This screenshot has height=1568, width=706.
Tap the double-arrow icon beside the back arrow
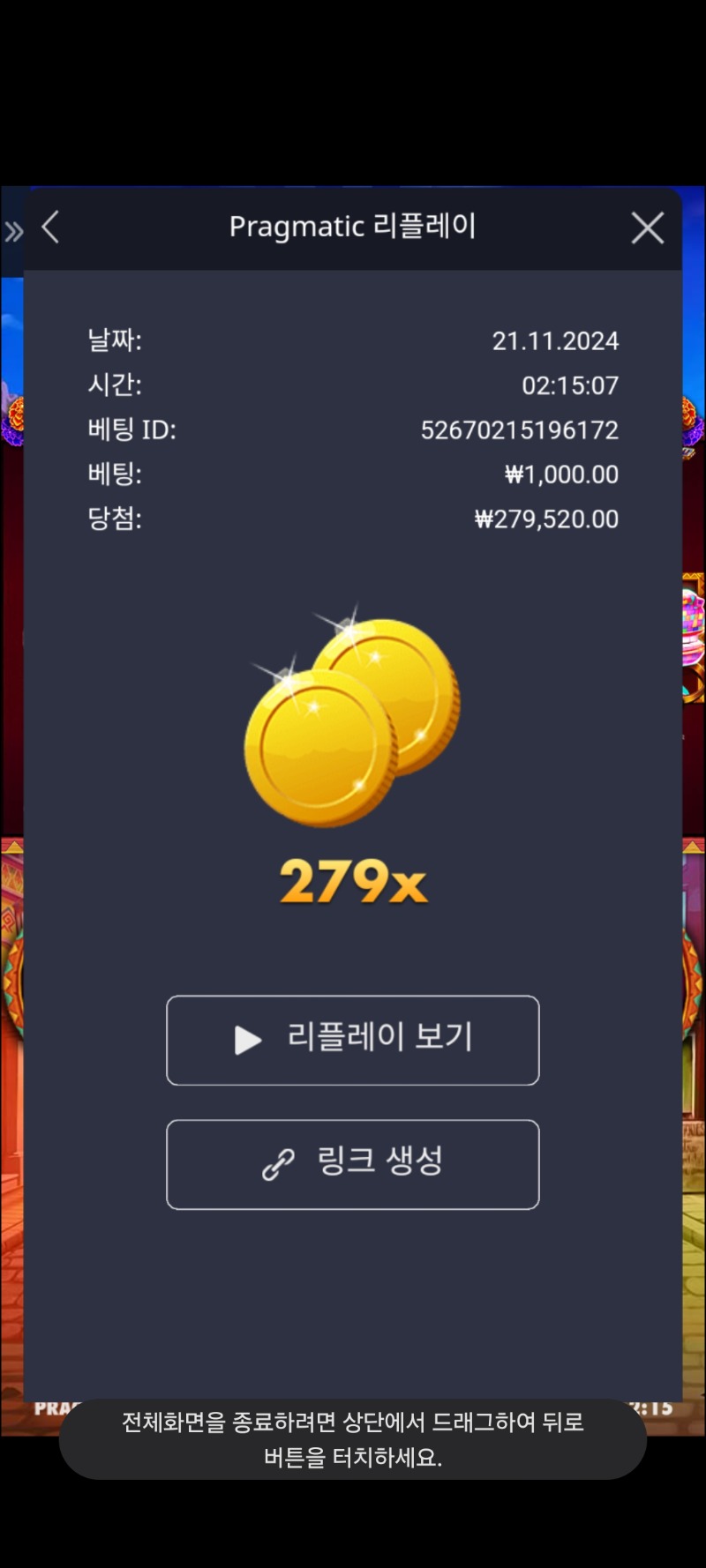click(x=14, y=232)
